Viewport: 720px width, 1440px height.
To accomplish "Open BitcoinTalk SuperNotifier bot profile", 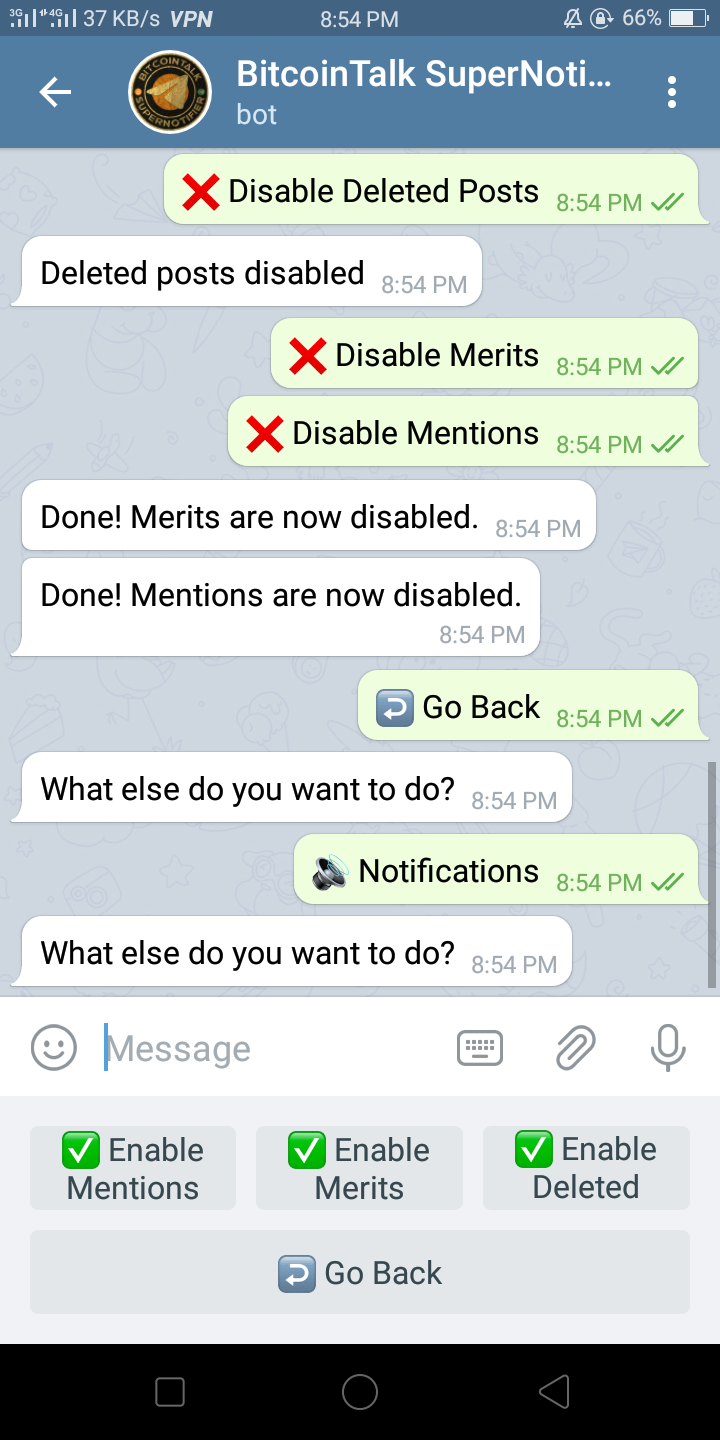I will coord(372,92).
